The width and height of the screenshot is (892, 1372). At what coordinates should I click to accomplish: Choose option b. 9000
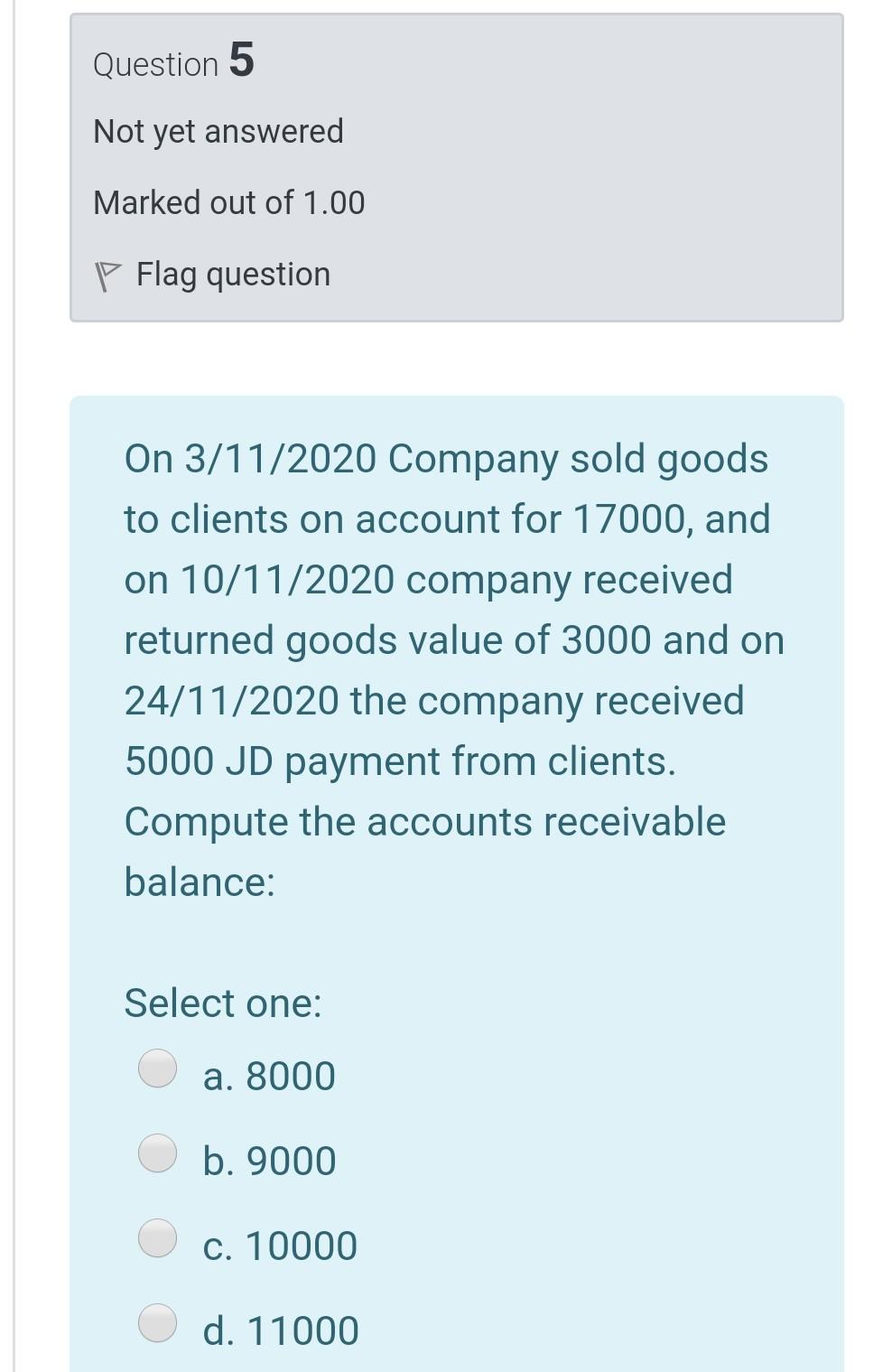[157, 1153]
